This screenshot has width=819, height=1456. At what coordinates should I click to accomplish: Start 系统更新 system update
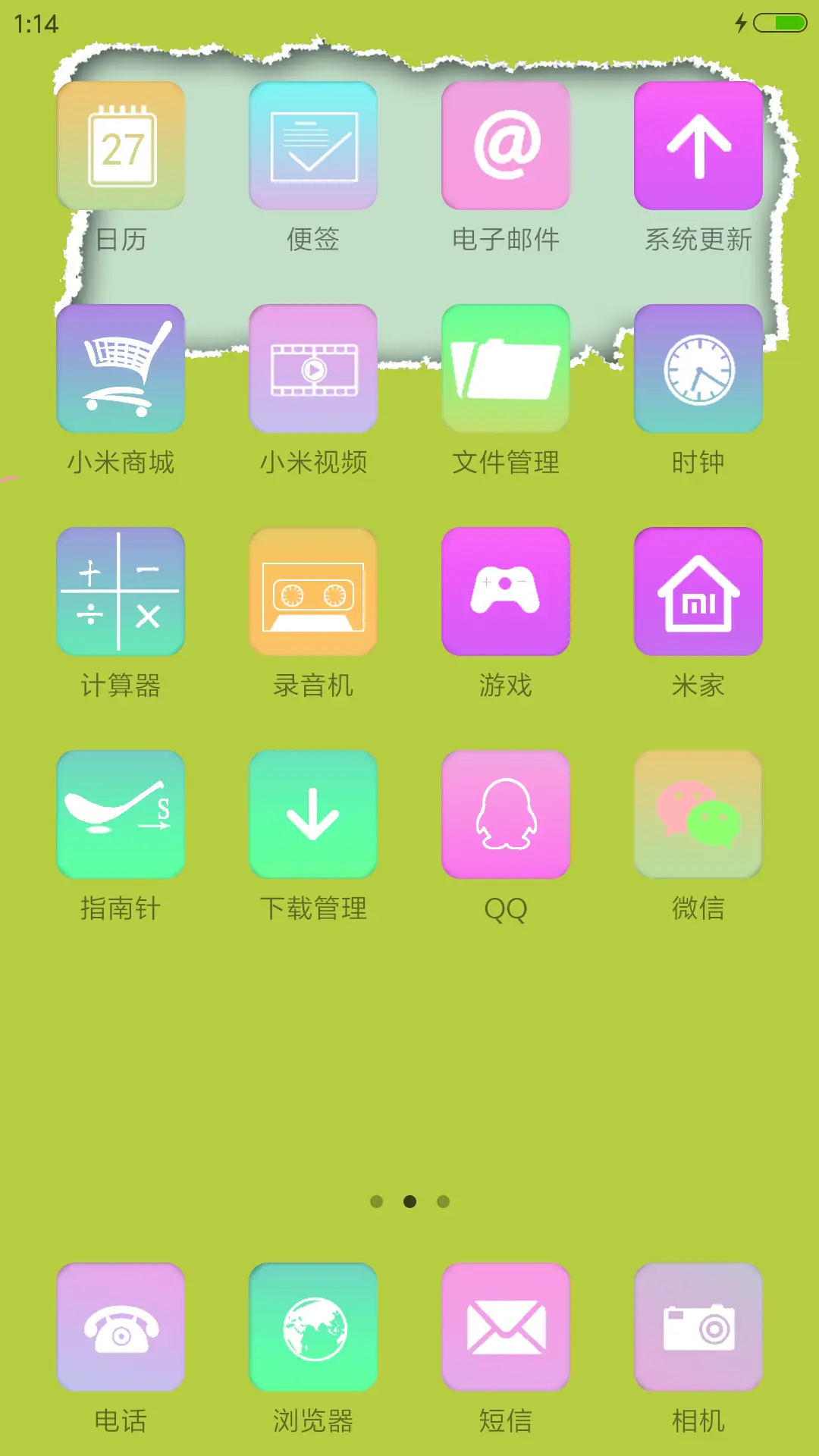coord(698,145)
